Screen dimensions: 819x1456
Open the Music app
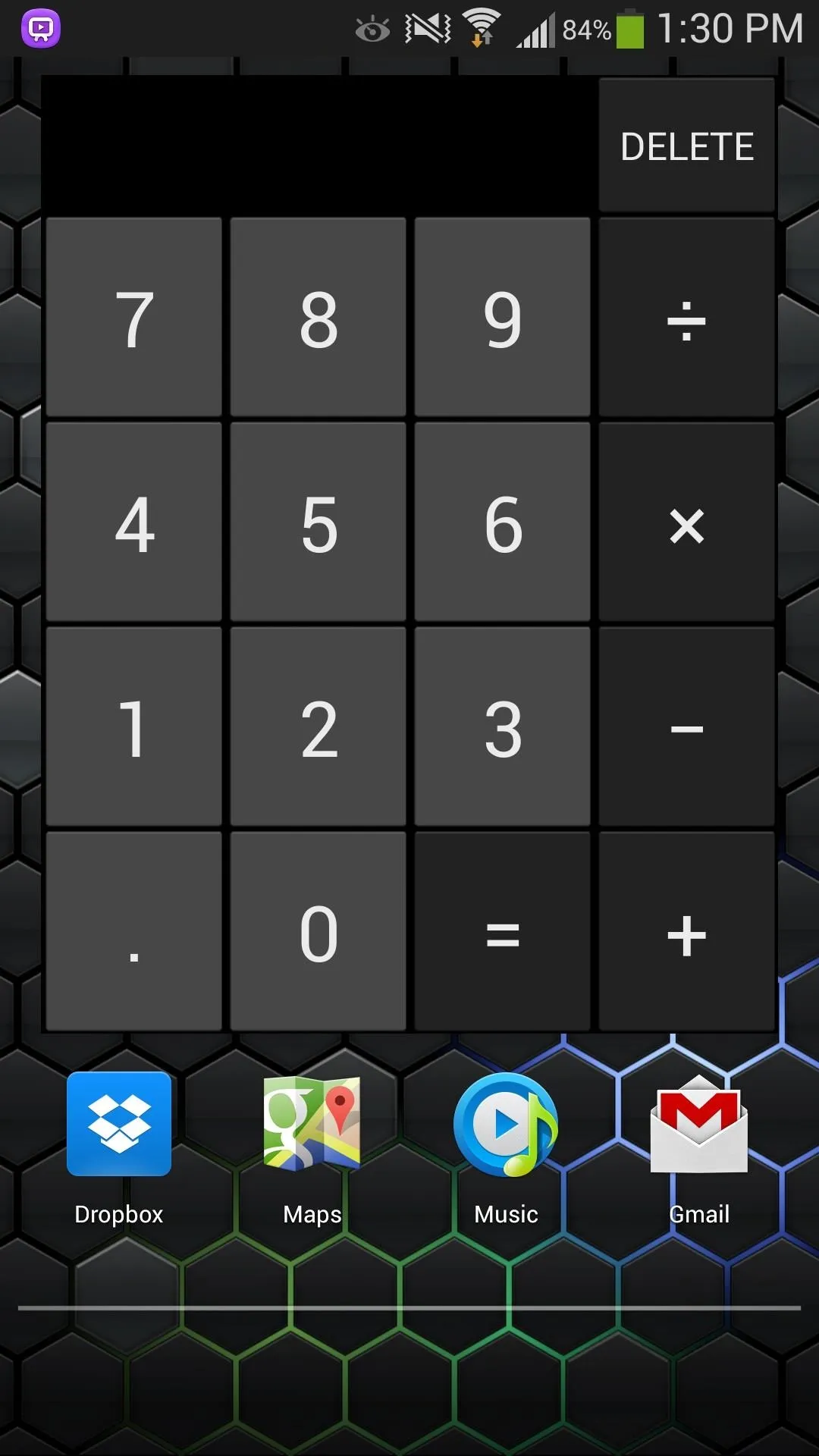click(x=506, y=1148)
